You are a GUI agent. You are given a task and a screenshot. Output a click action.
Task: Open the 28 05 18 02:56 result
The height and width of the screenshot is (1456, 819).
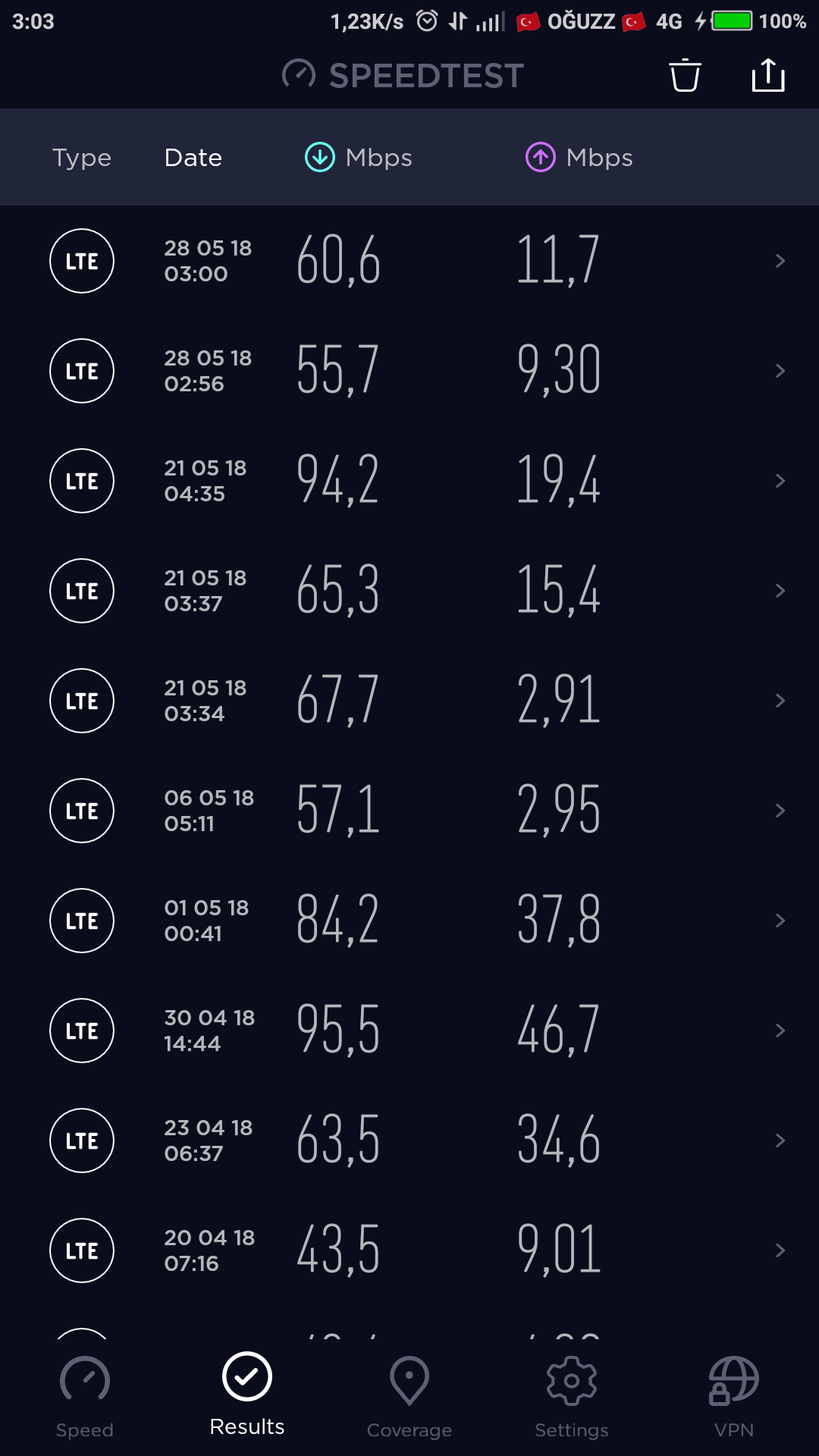(409, 371)
